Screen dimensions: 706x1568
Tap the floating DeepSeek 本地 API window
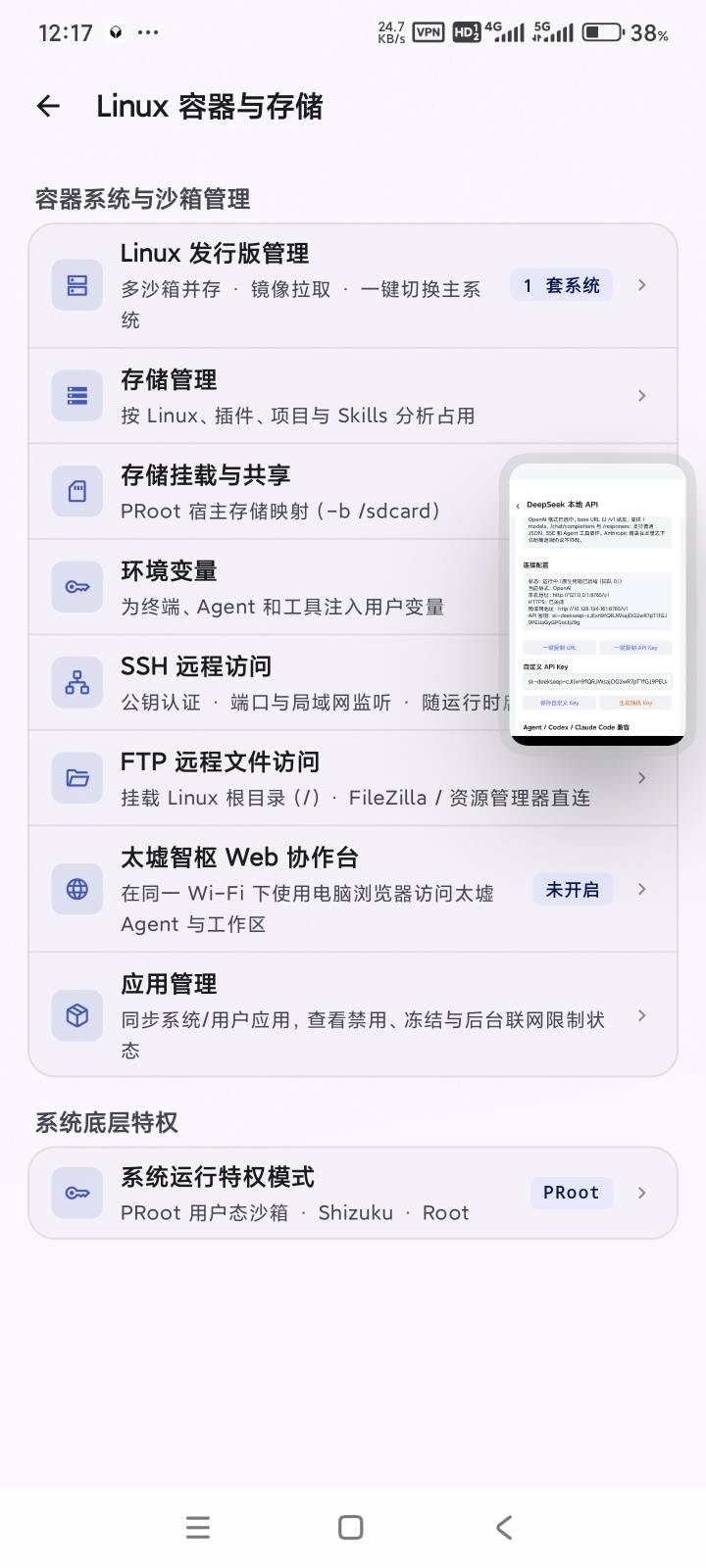(x=597, y=605)
